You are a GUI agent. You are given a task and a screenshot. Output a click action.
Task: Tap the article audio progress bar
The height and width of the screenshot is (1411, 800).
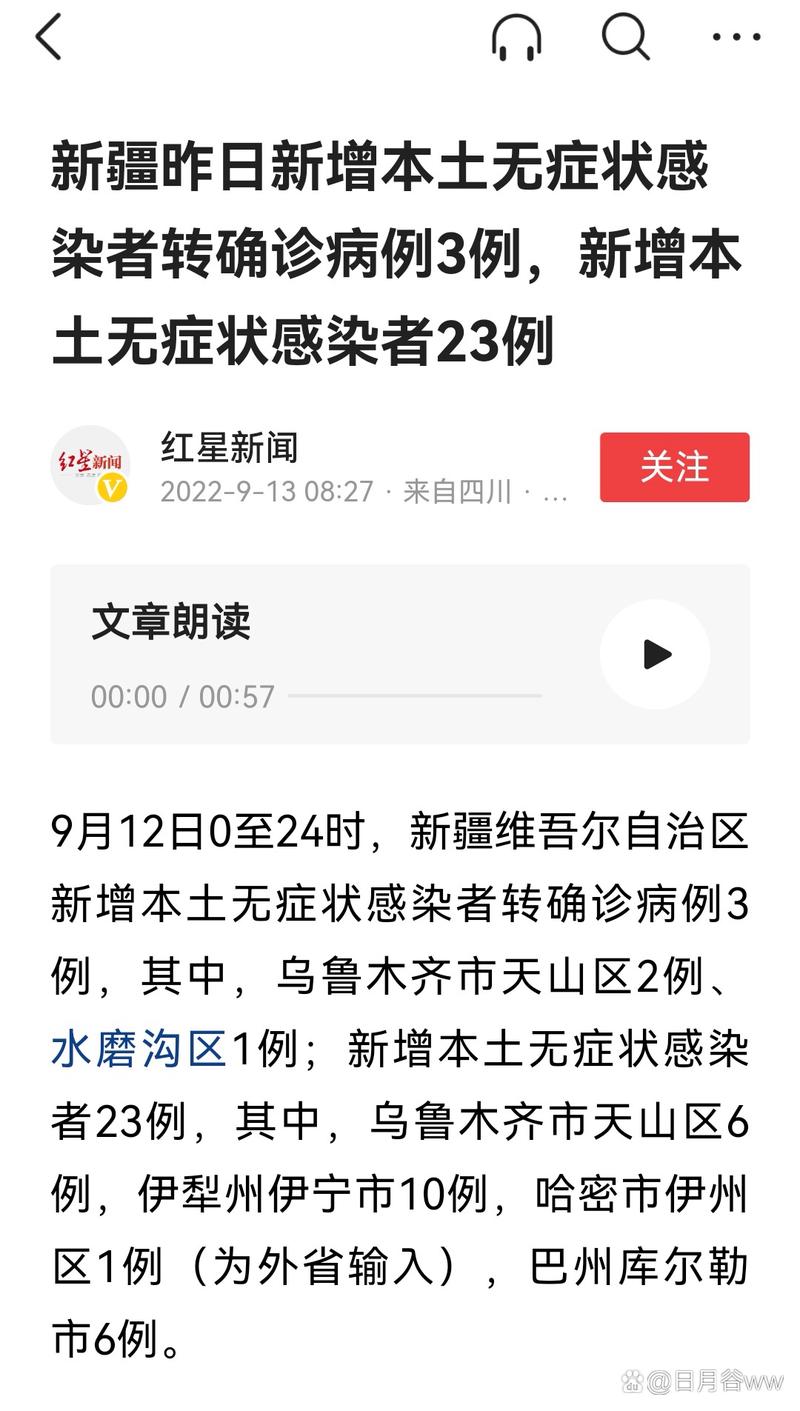415,696
